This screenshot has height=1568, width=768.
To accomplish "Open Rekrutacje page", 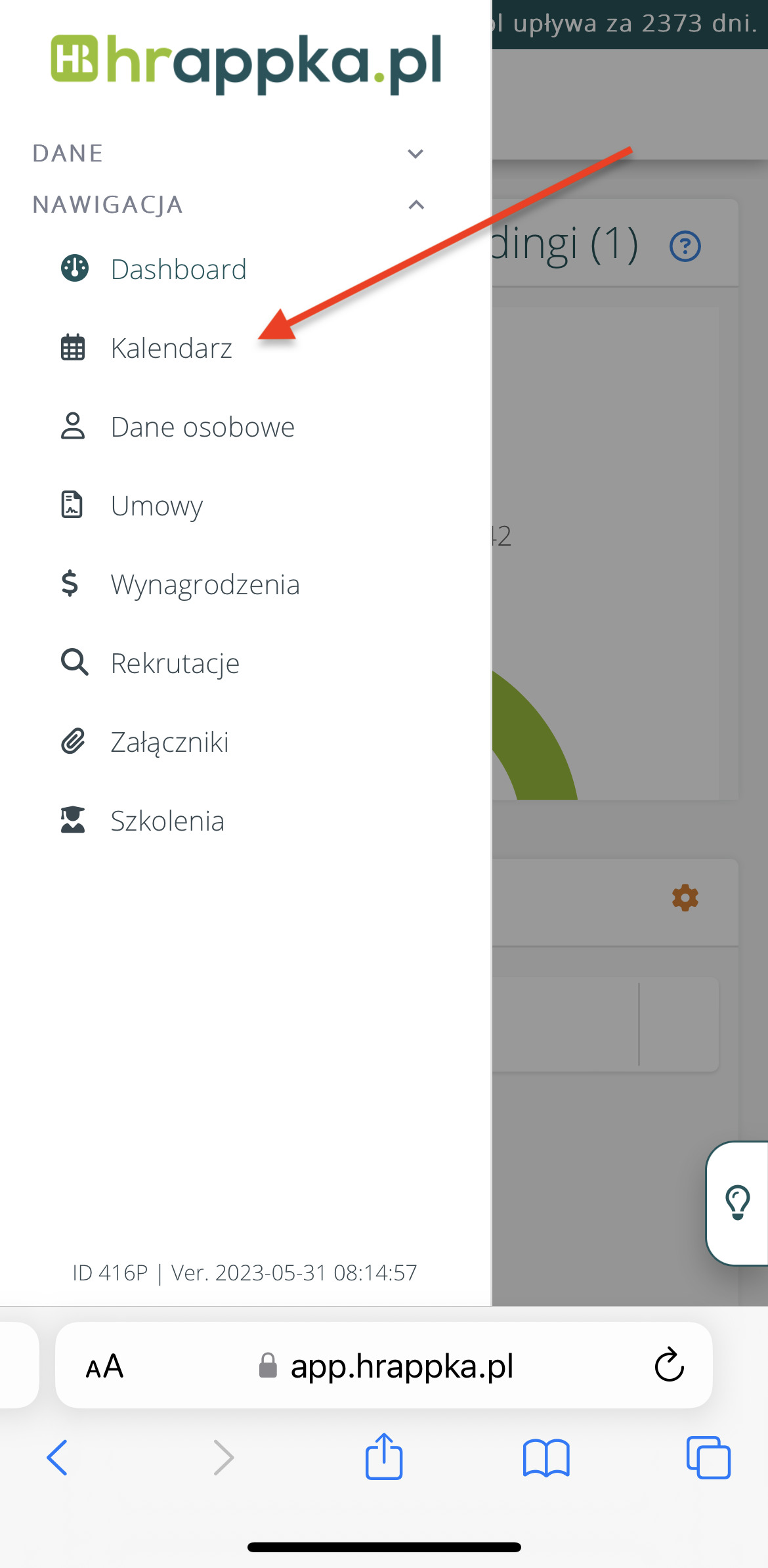I will coord(175,663).
